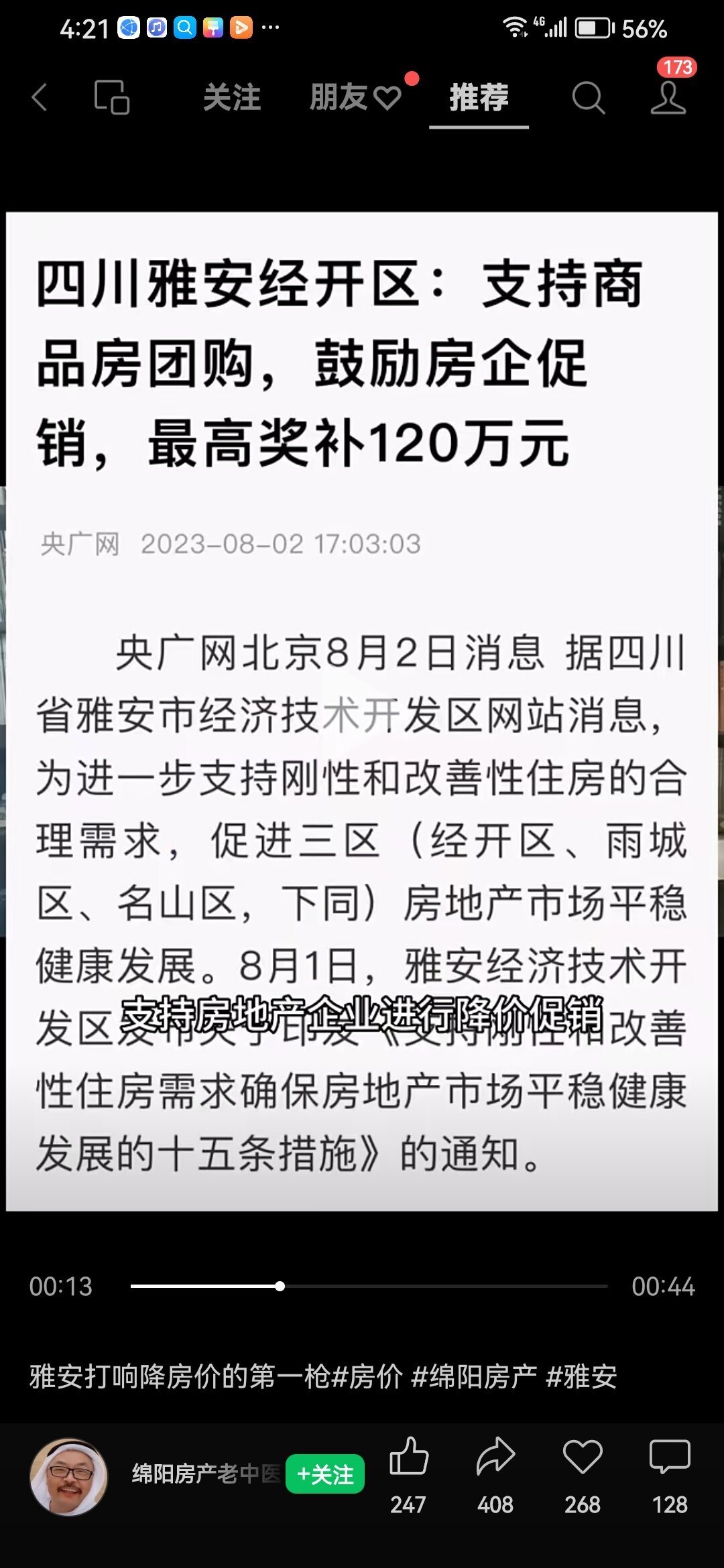Image resolution: width=724 pixels, height=1568 pixels.
Task: Select the 推荐 tab
Action: click(x=479, y=98)
